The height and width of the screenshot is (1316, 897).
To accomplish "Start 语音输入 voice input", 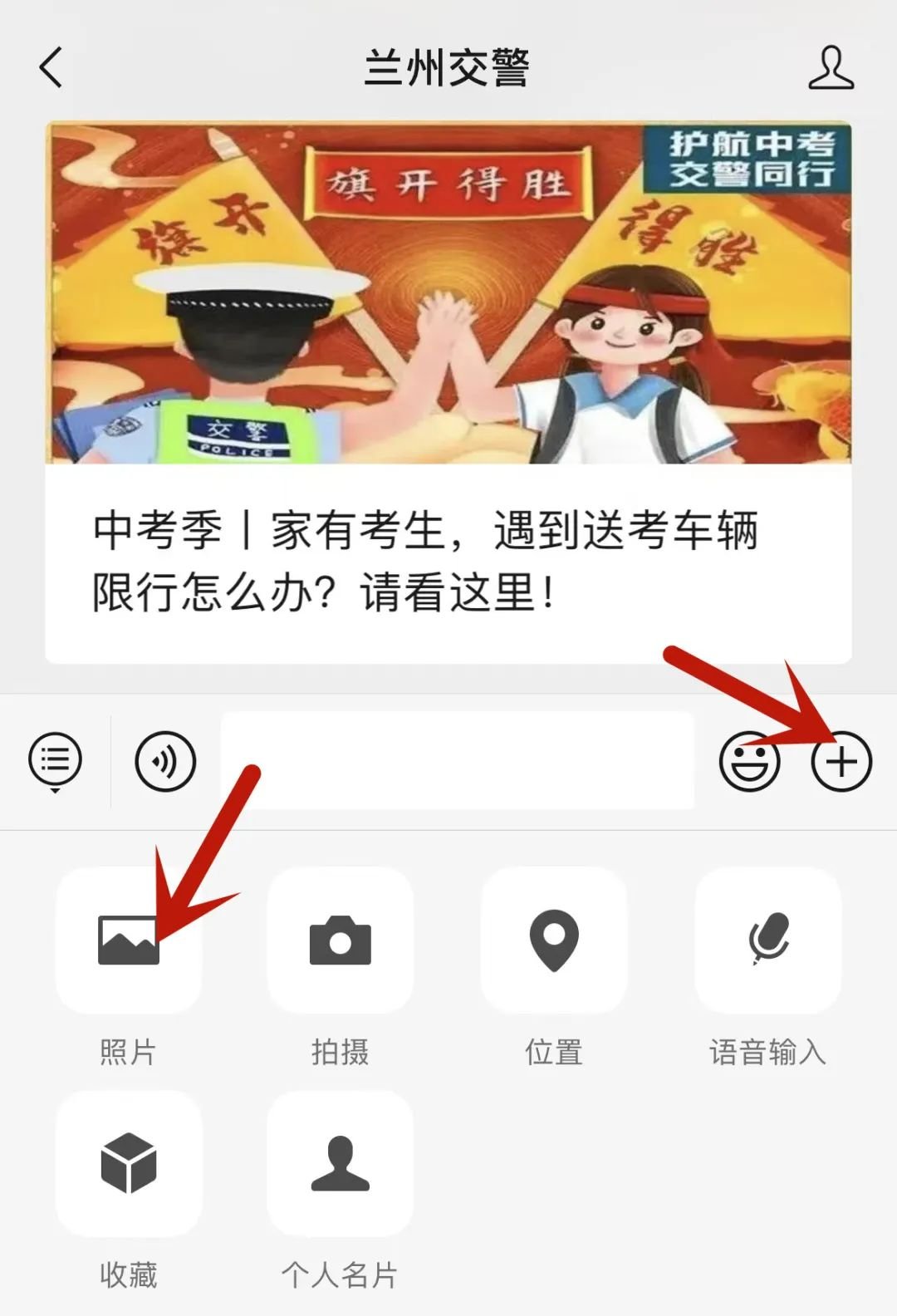I will pyautogui.click(x=767, y=940).
